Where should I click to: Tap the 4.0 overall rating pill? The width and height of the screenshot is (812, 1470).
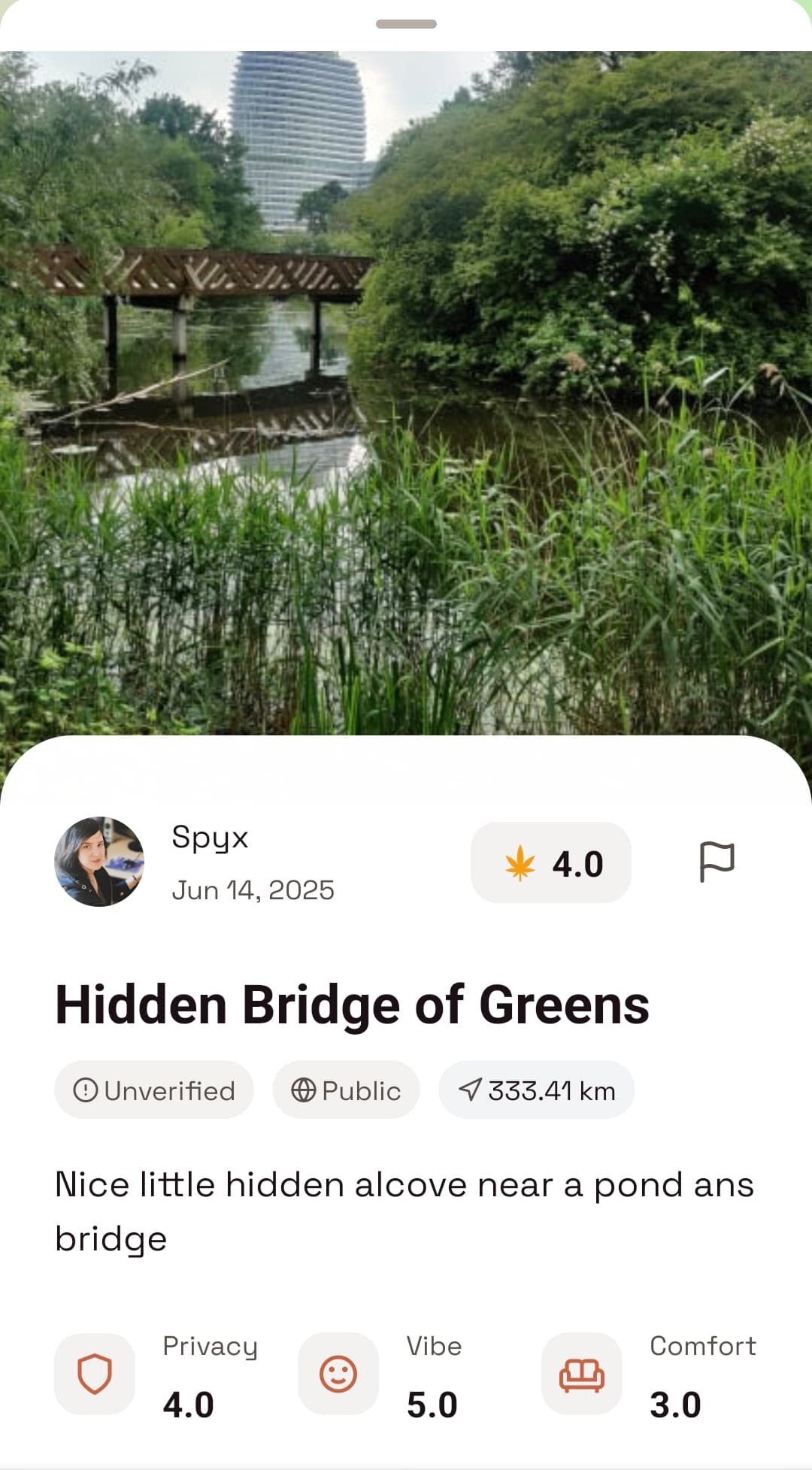(551, 863)
